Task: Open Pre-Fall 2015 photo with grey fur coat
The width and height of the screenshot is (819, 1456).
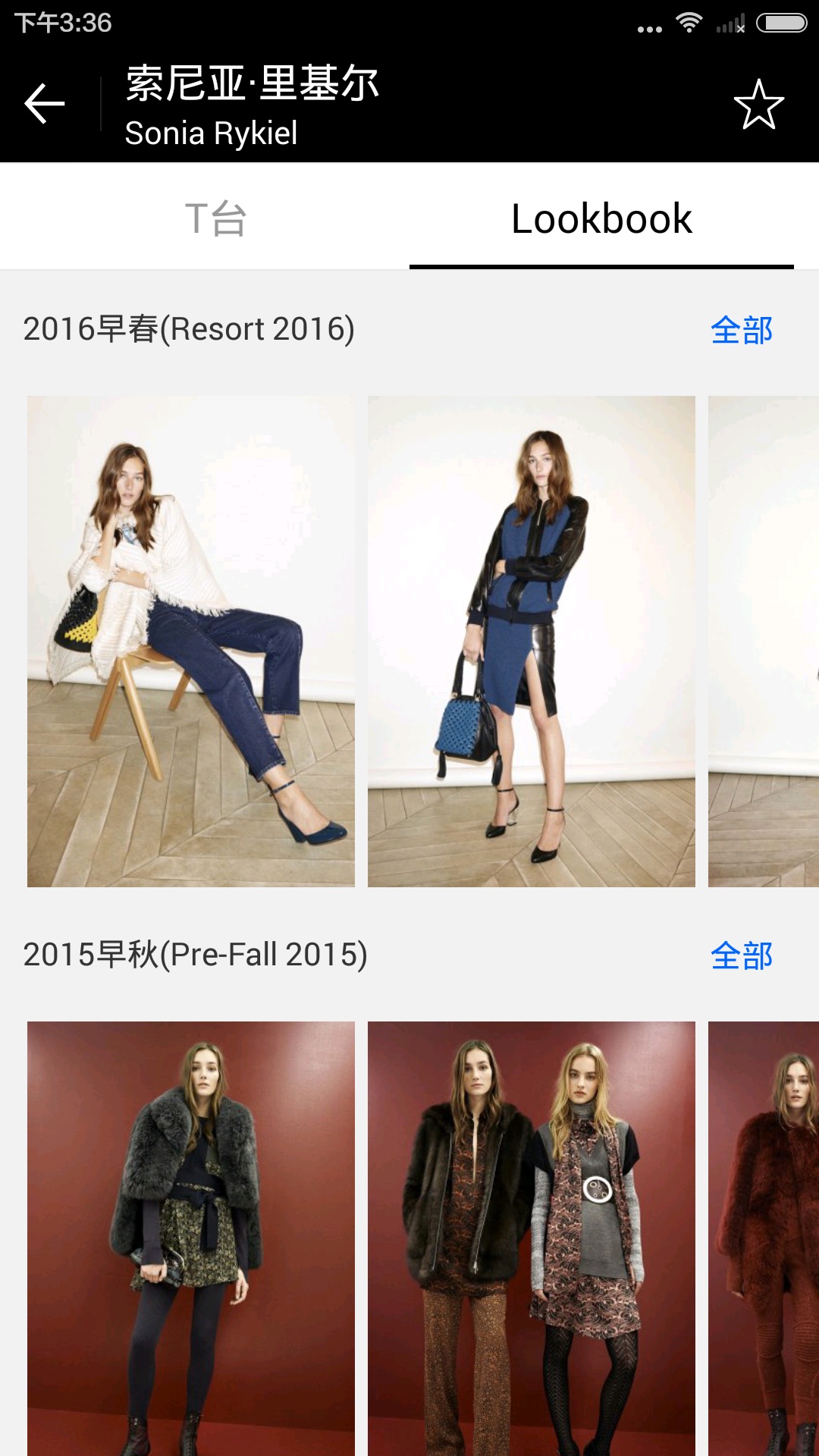Action: coord(191,1236)
